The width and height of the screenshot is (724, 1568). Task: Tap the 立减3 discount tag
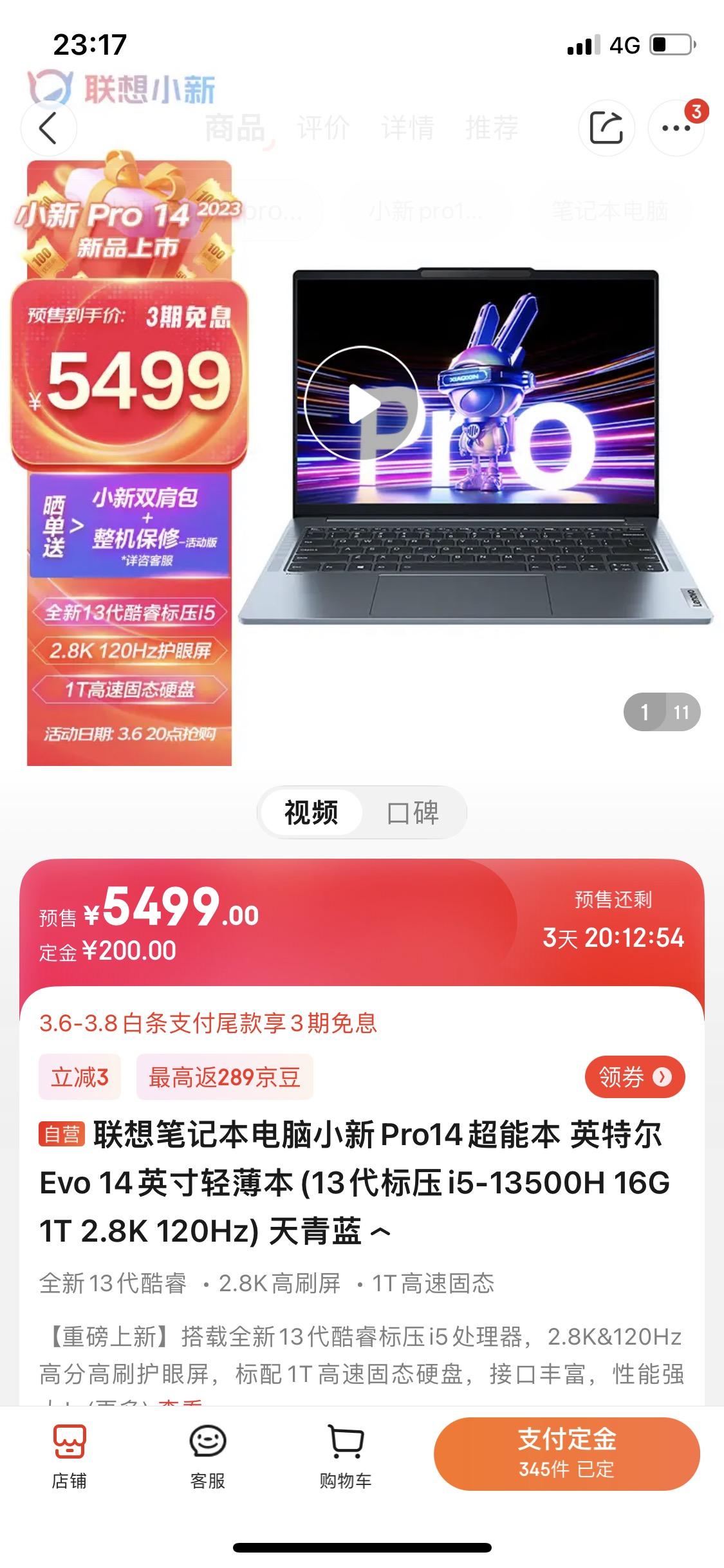pos(80,1077)
